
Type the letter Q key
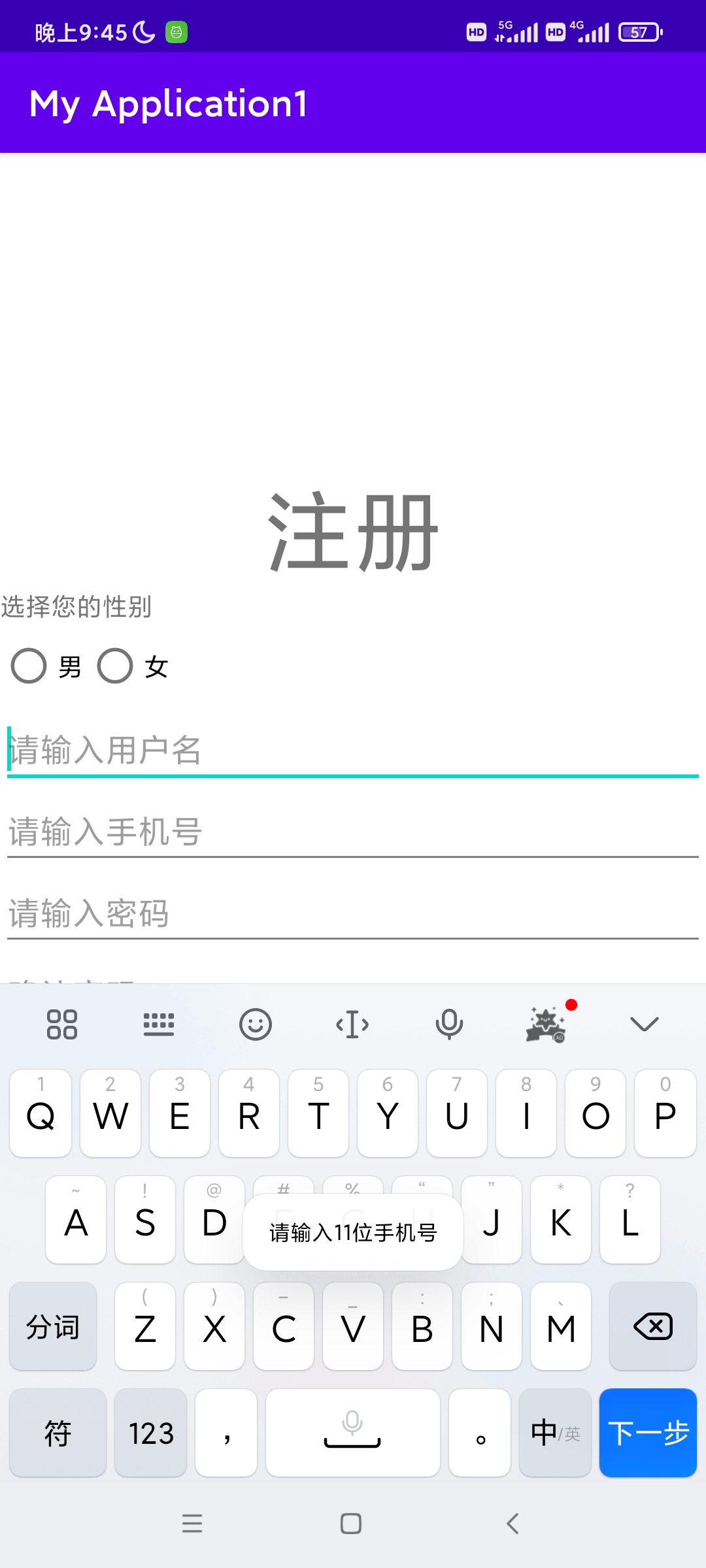click(41, 1113)
